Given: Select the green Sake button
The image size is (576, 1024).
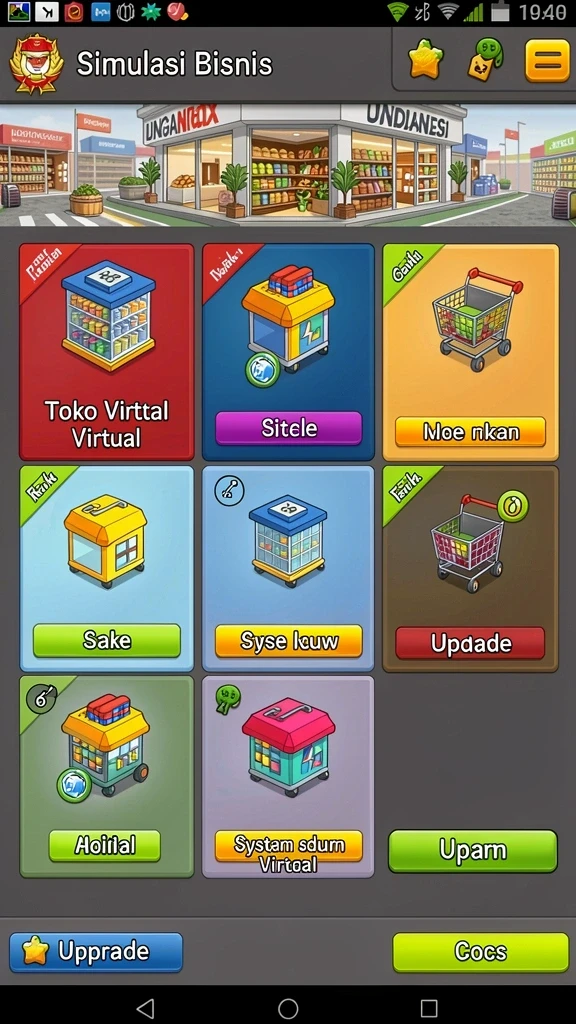Looking at the screenshot, I should 106,640.
